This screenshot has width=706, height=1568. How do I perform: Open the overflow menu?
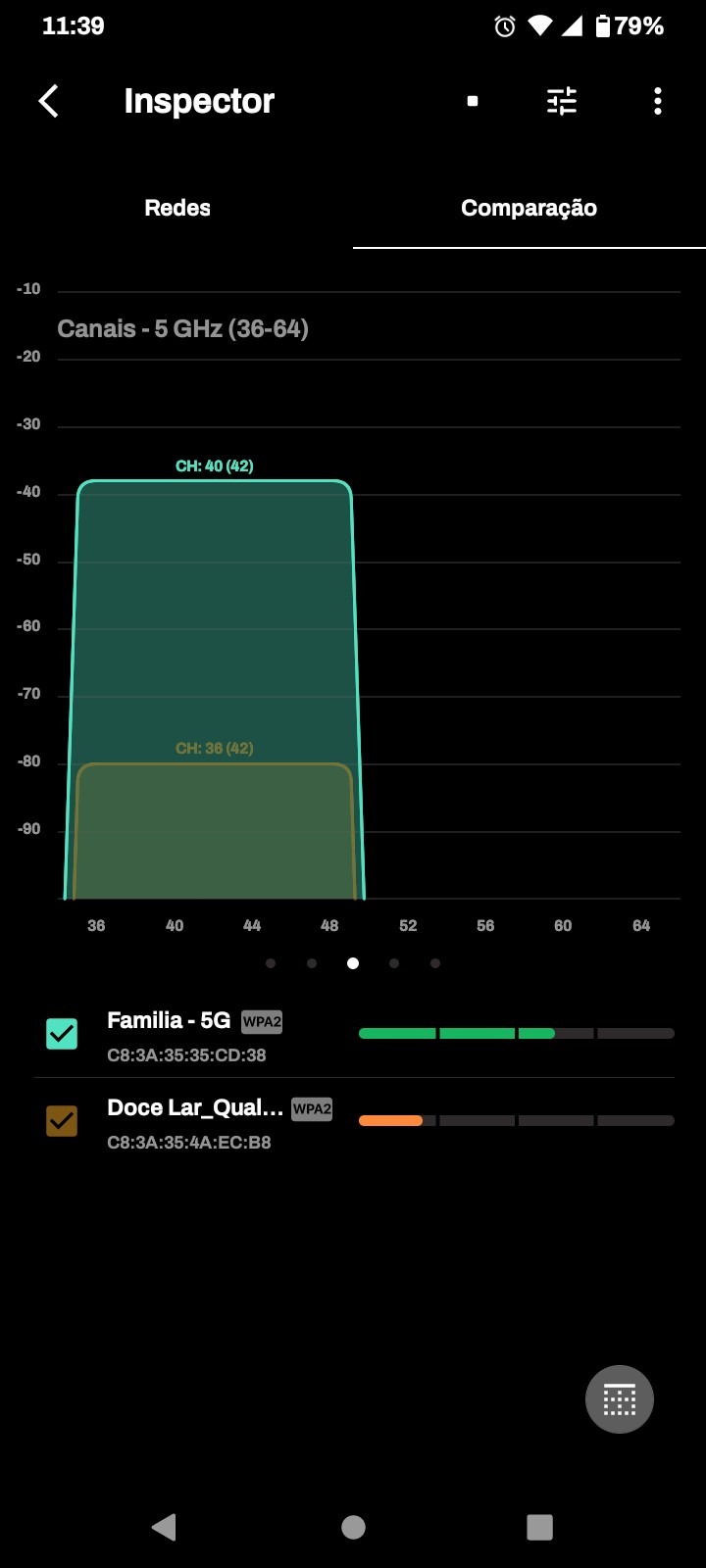pyautogui.click(x=657, y=101)
